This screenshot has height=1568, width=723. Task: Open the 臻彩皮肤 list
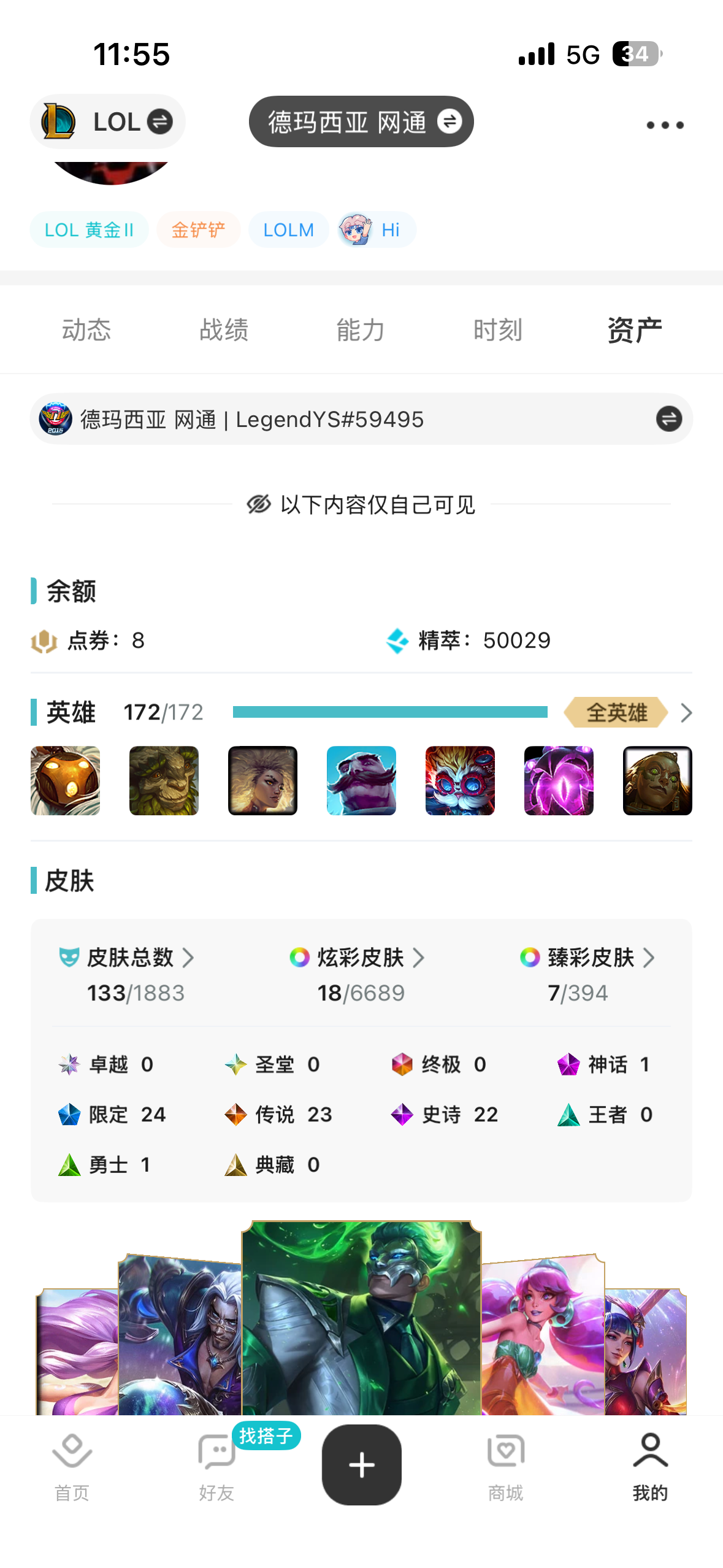(x=591, y=958)
